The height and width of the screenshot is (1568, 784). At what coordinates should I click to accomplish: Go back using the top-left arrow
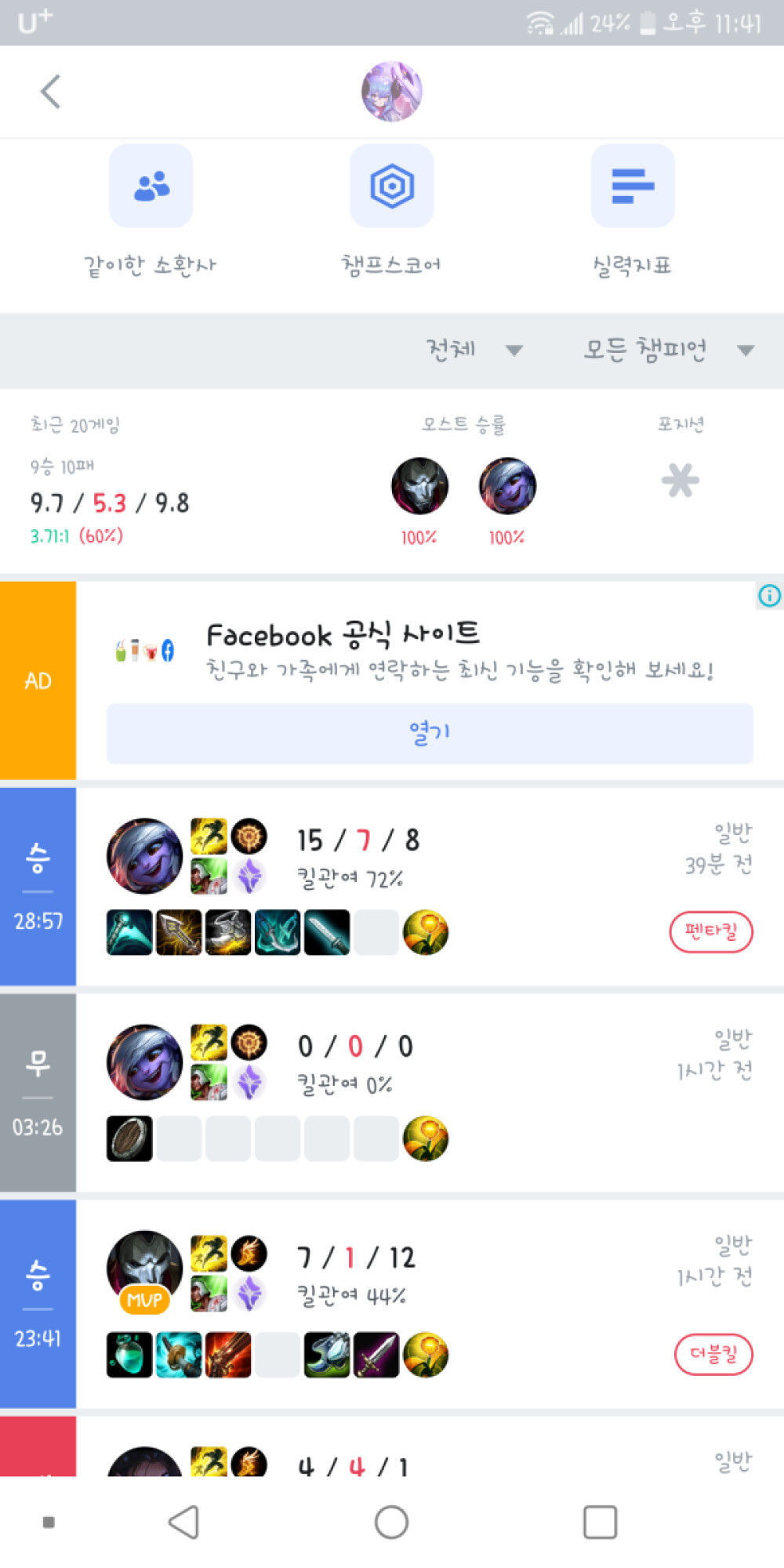50,92
